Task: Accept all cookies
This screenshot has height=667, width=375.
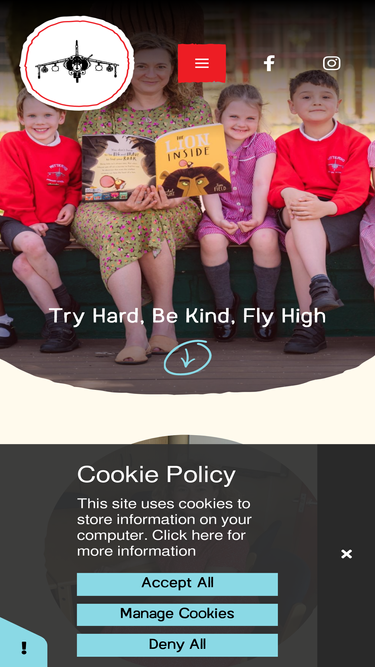Action: point(177,584)
